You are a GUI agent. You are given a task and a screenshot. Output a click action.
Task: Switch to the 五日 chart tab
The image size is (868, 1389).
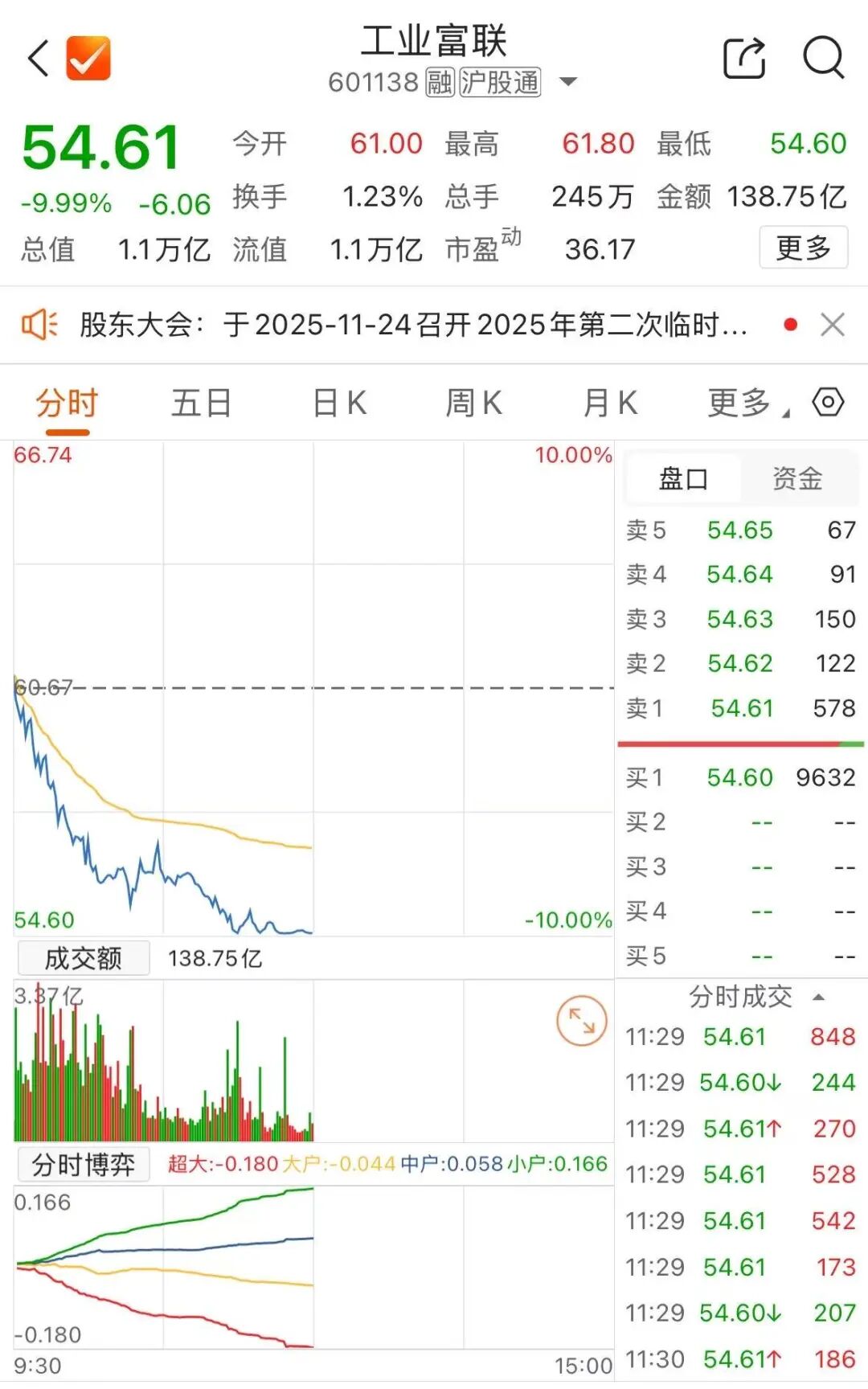point(201,403)
